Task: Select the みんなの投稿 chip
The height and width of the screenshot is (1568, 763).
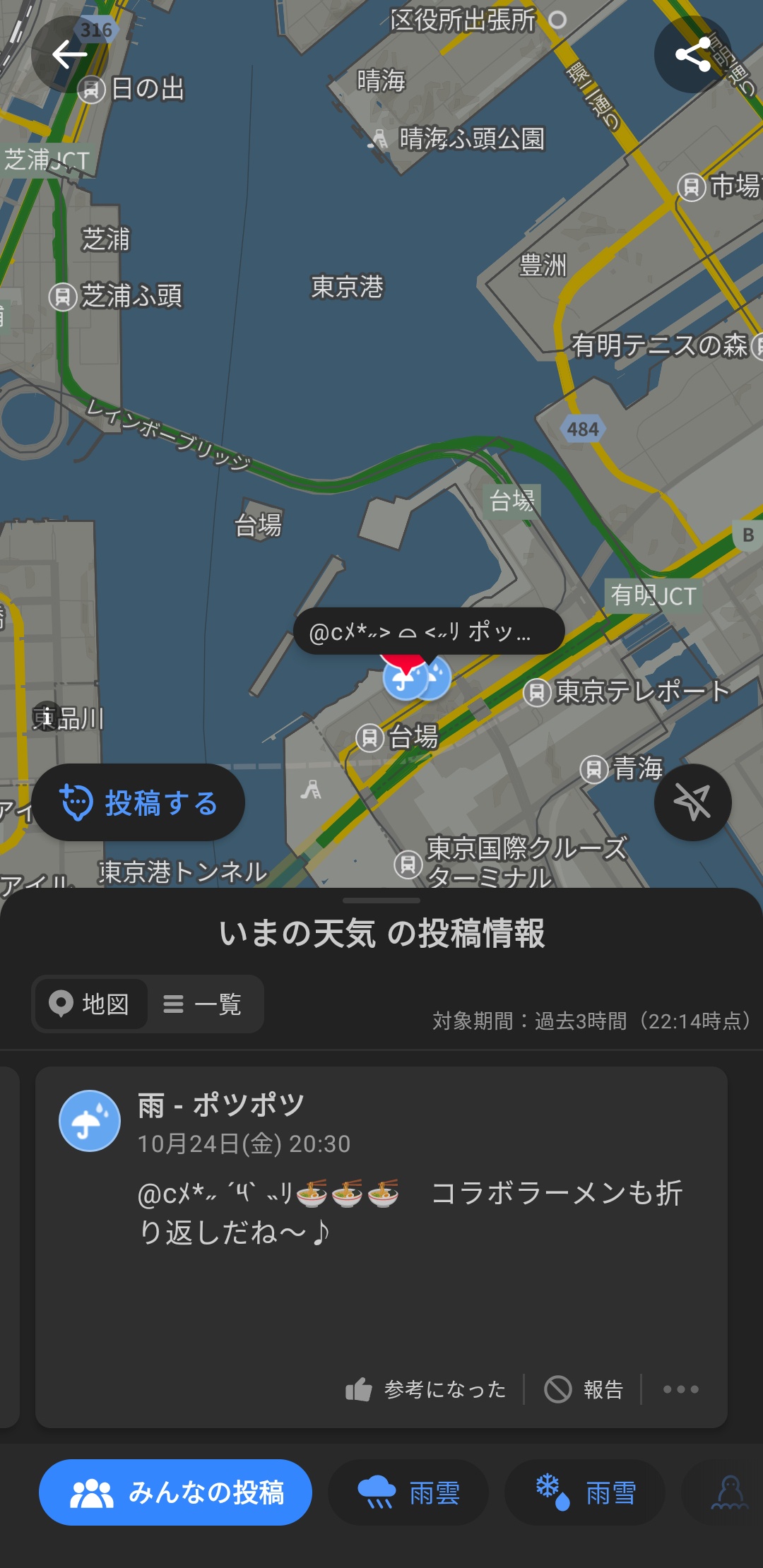Action: coord(176,1492)
